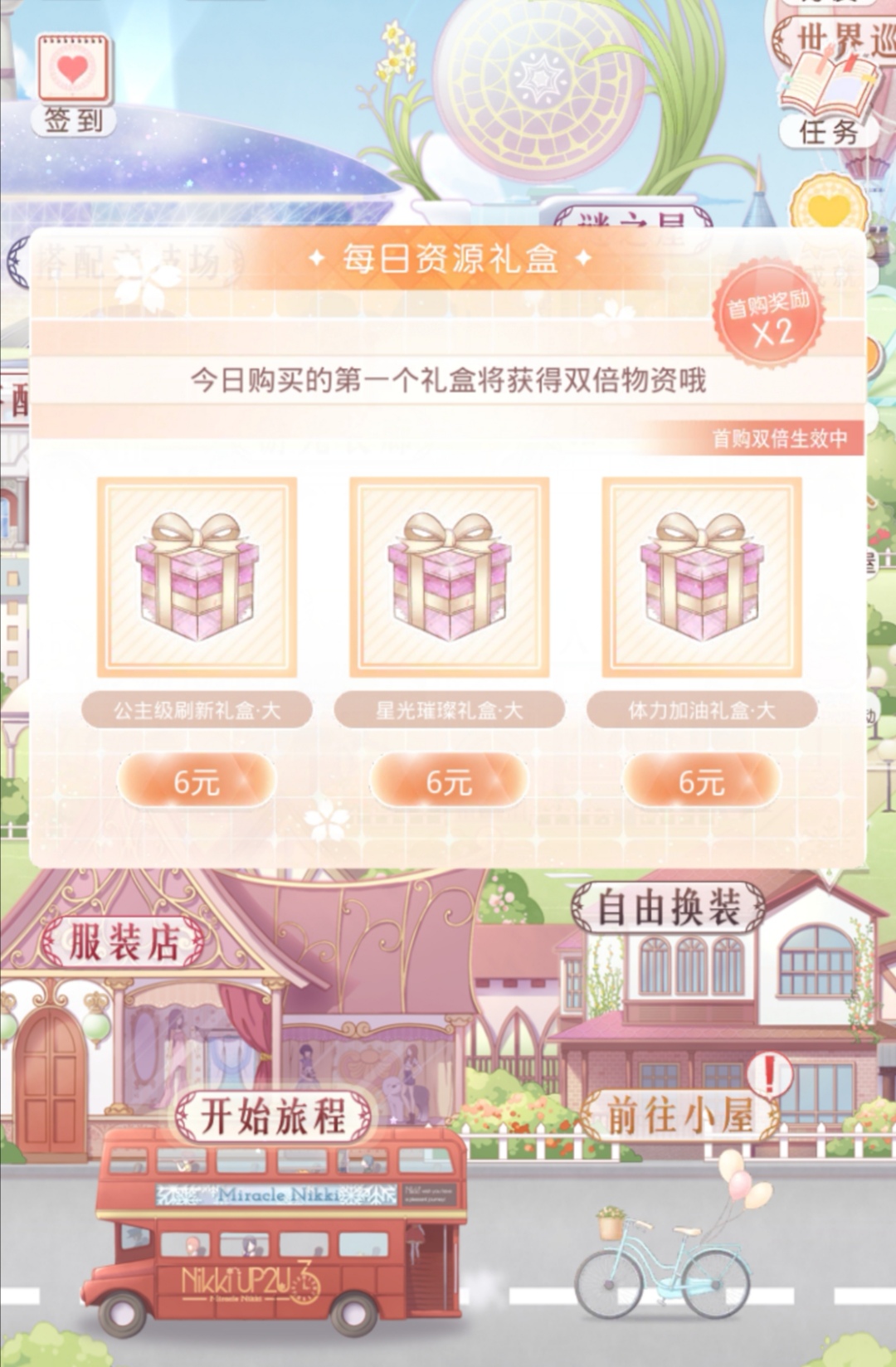Go to 前往小屋 house

click(x=679, y=1116)
